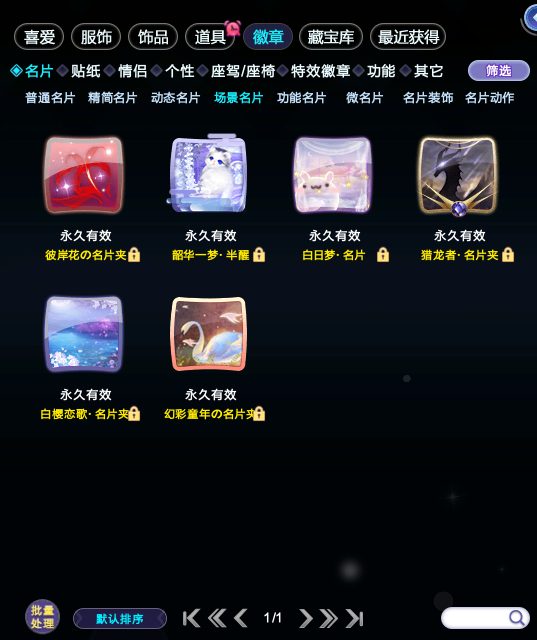Open the 默认排序 sort dropdown
537x640 pixels.
tap(120, 619)
